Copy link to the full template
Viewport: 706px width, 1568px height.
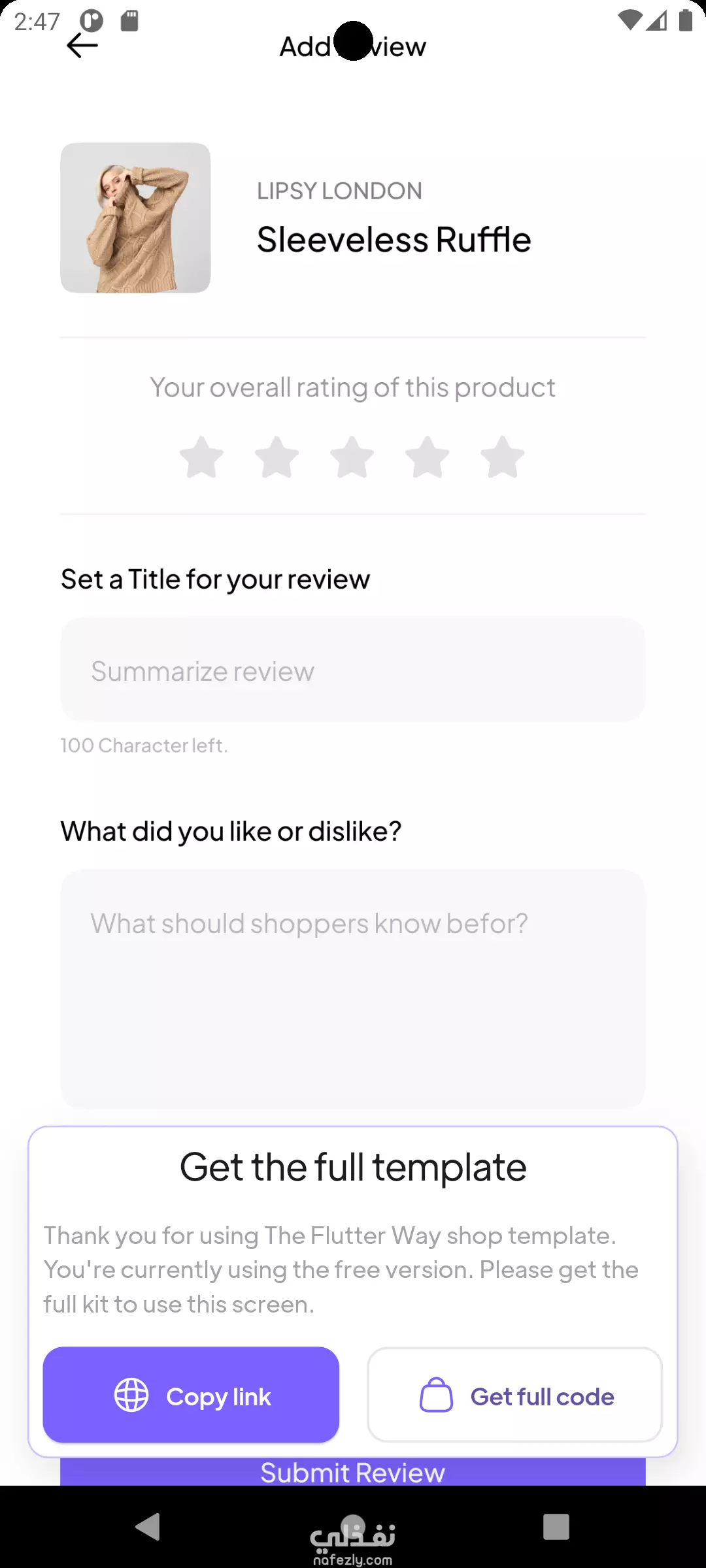(x=191, y=1395)
